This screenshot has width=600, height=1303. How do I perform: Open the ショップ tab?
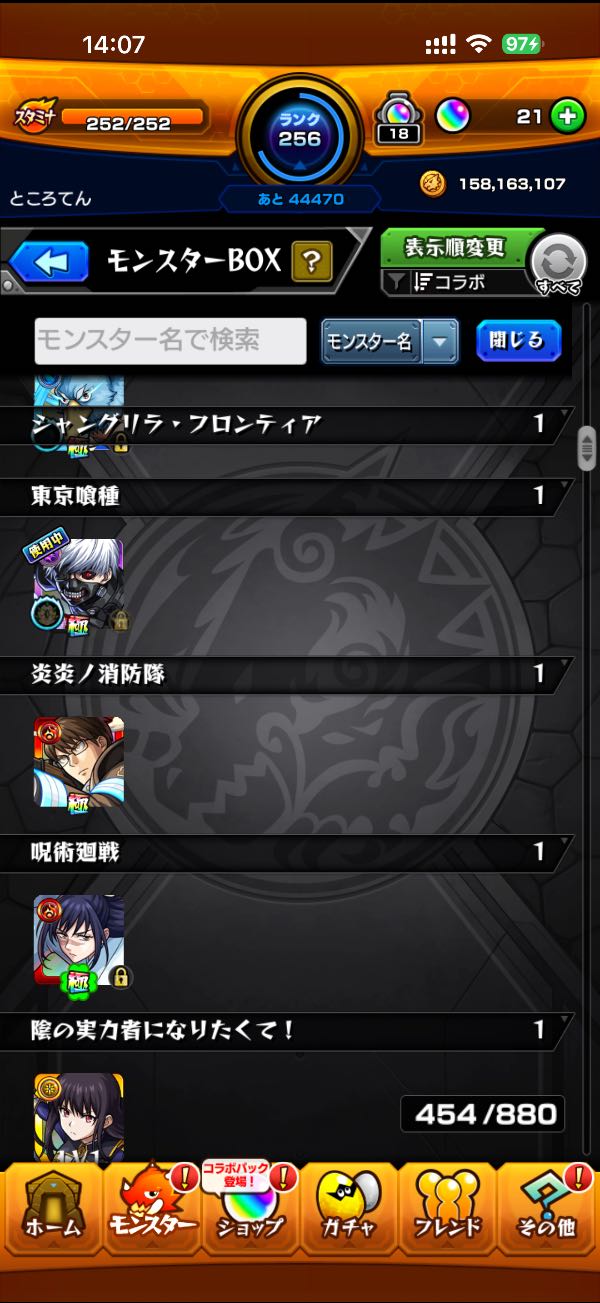pyautogui.click(x=250, y=1210)
